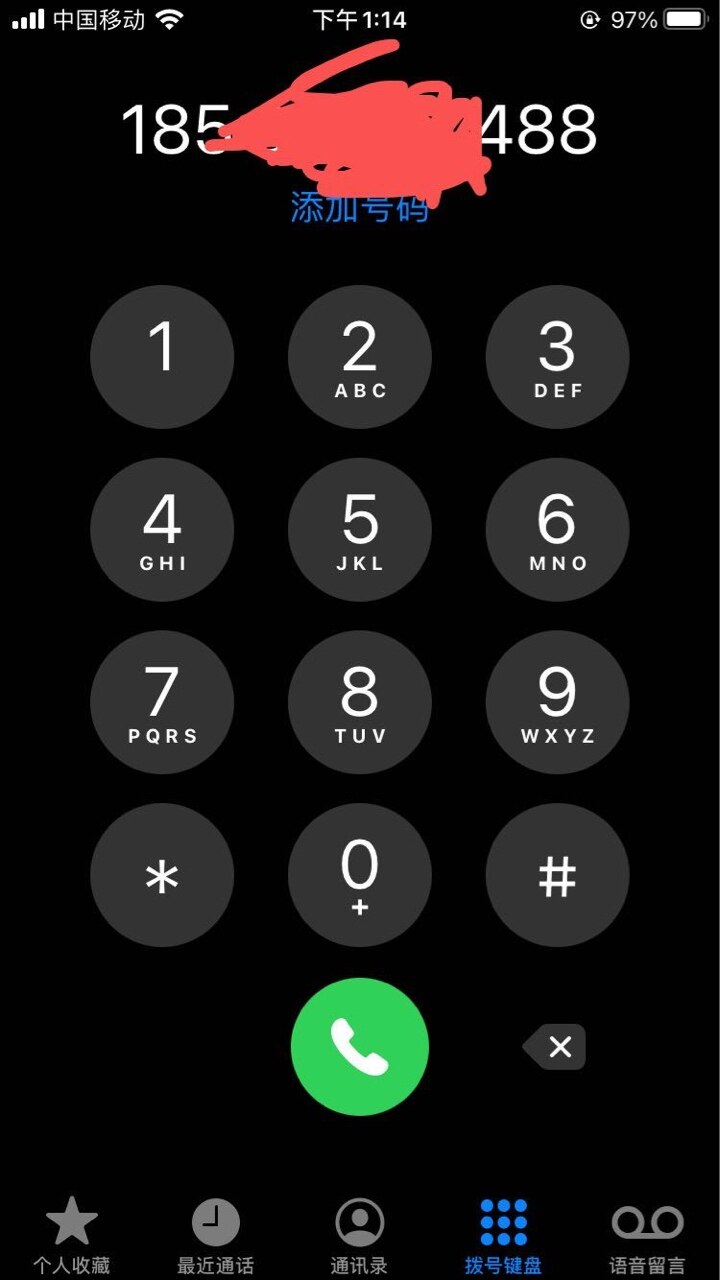Viewport: 720px width, 1280px height.
Task: Tap the 添加号码 link
Action: pyautogui.click(x=360, y=207)
